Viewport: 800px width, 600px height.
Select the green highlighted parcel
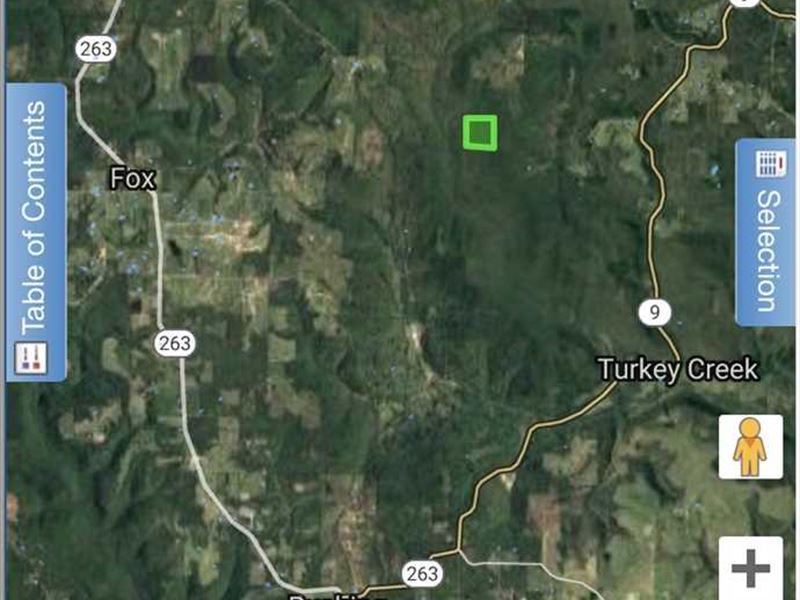click(x=480, y=132)
